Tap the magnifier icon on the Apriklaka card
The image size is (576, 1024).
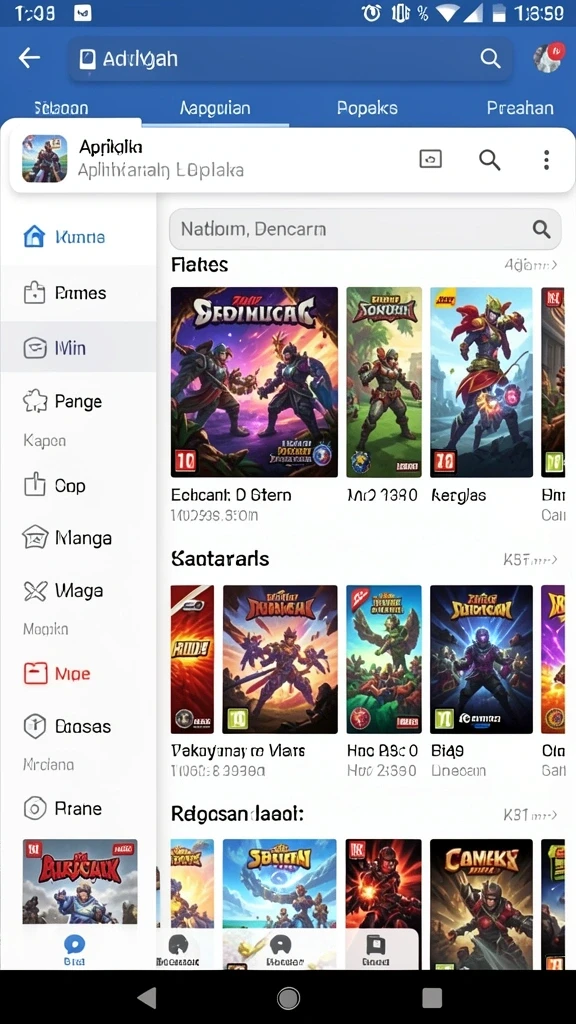pyautogui.click(x=489, y=159)
